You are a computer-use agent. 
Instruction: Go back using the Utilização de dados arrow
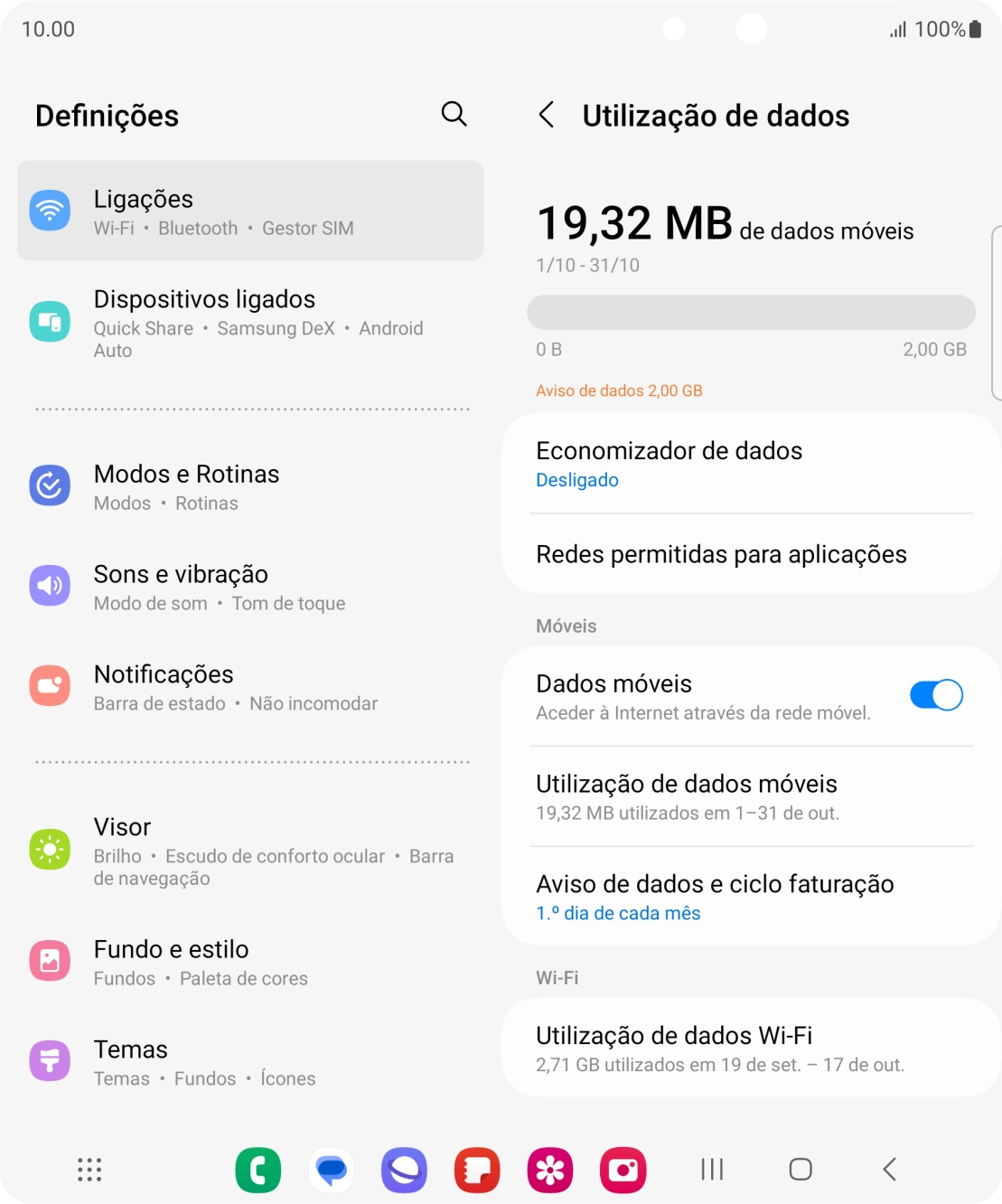547,116
